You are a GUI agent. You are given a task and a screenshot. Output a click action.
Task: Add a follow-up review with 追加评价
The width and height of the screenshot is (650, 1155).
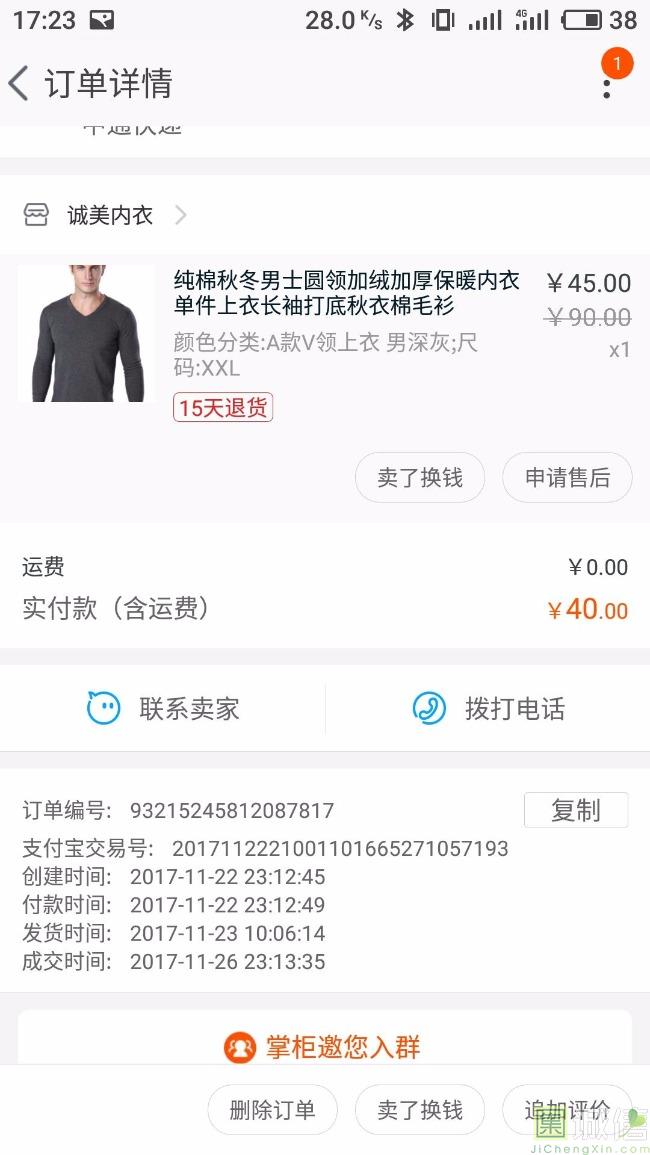[x=567, y=1109]
